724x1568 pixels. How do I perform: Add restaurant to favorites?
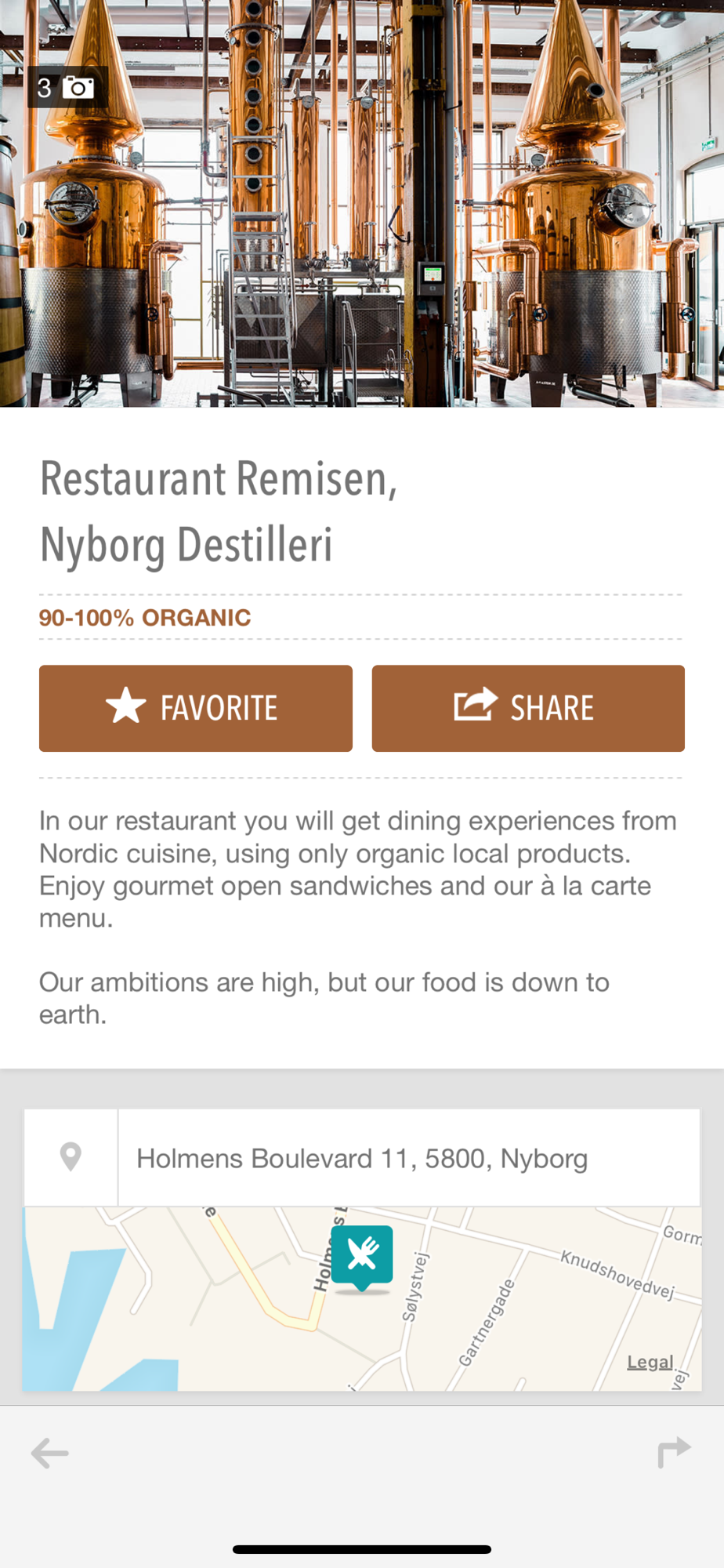point(196,708)
